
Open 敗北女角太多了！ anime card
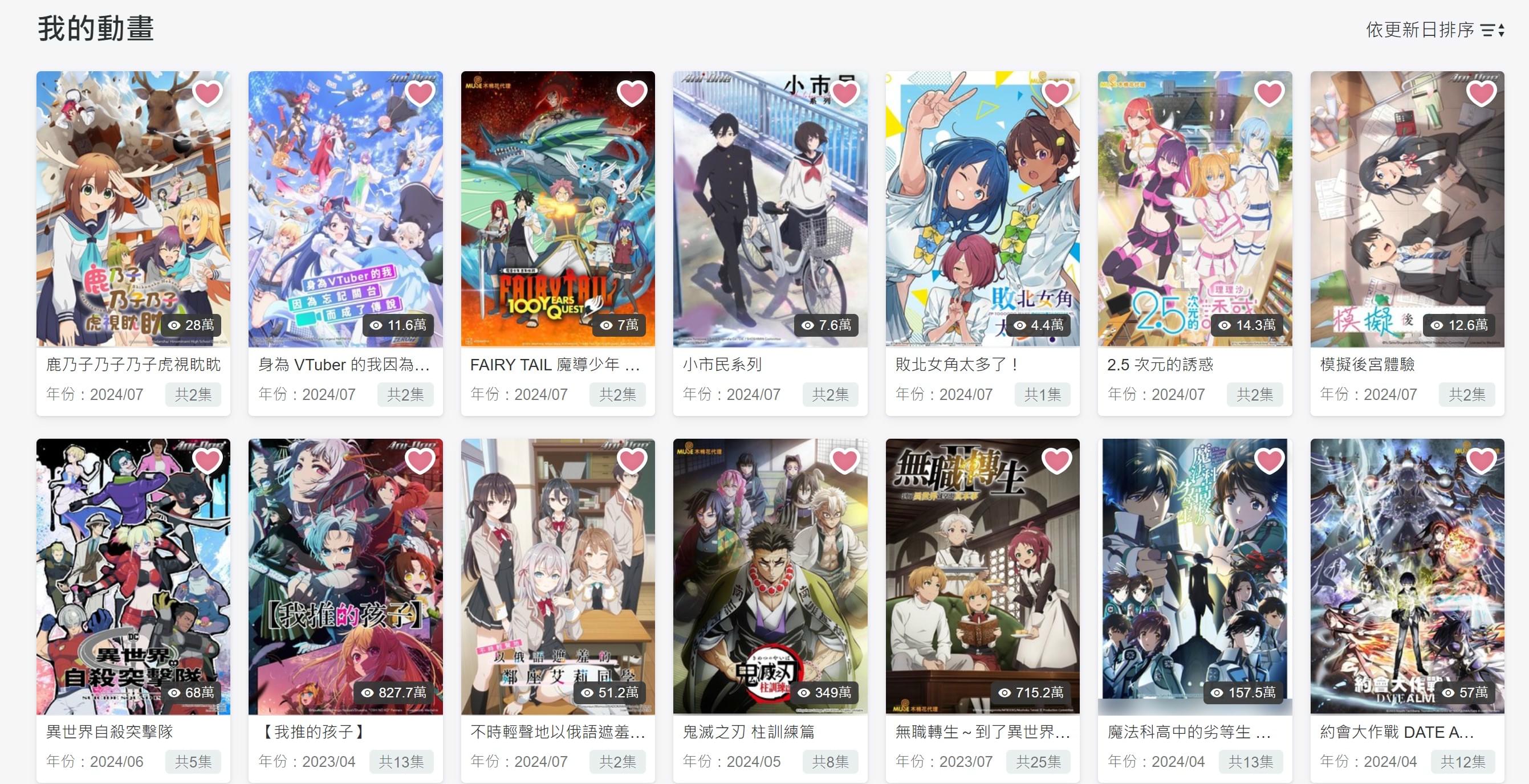(982, 209)
